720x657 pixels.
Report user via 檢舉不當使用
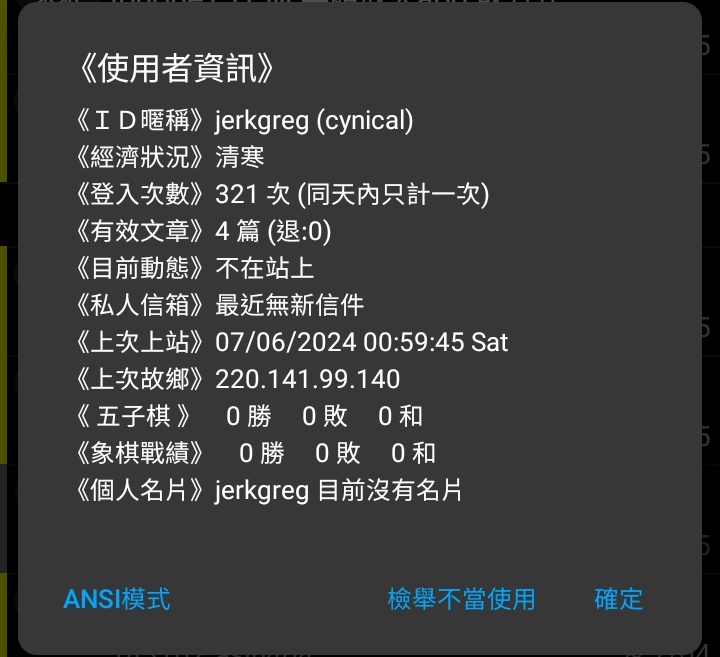click(x=461, y=599)
